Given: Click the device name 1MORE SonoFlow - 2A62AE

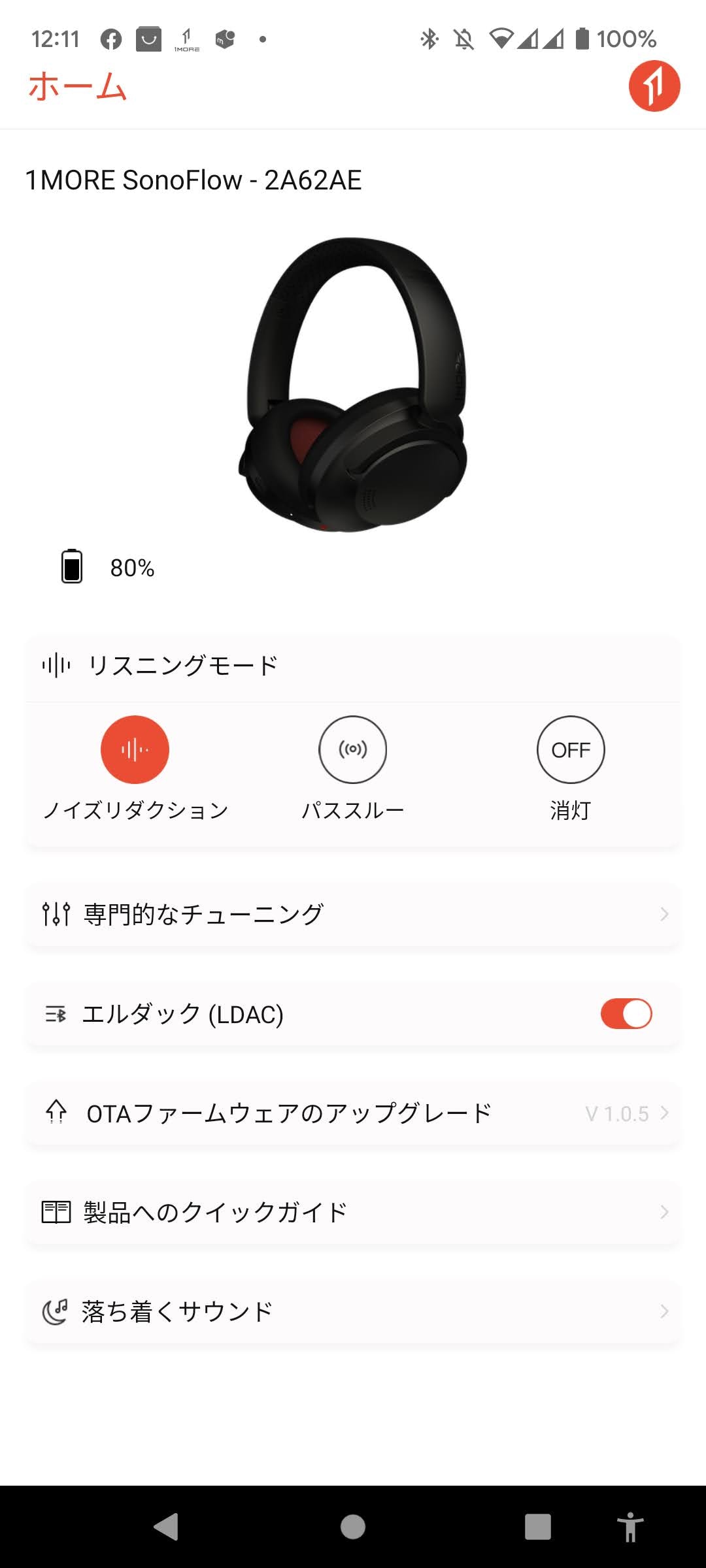Looking at the screenshot, I should (x=194, y=181).
